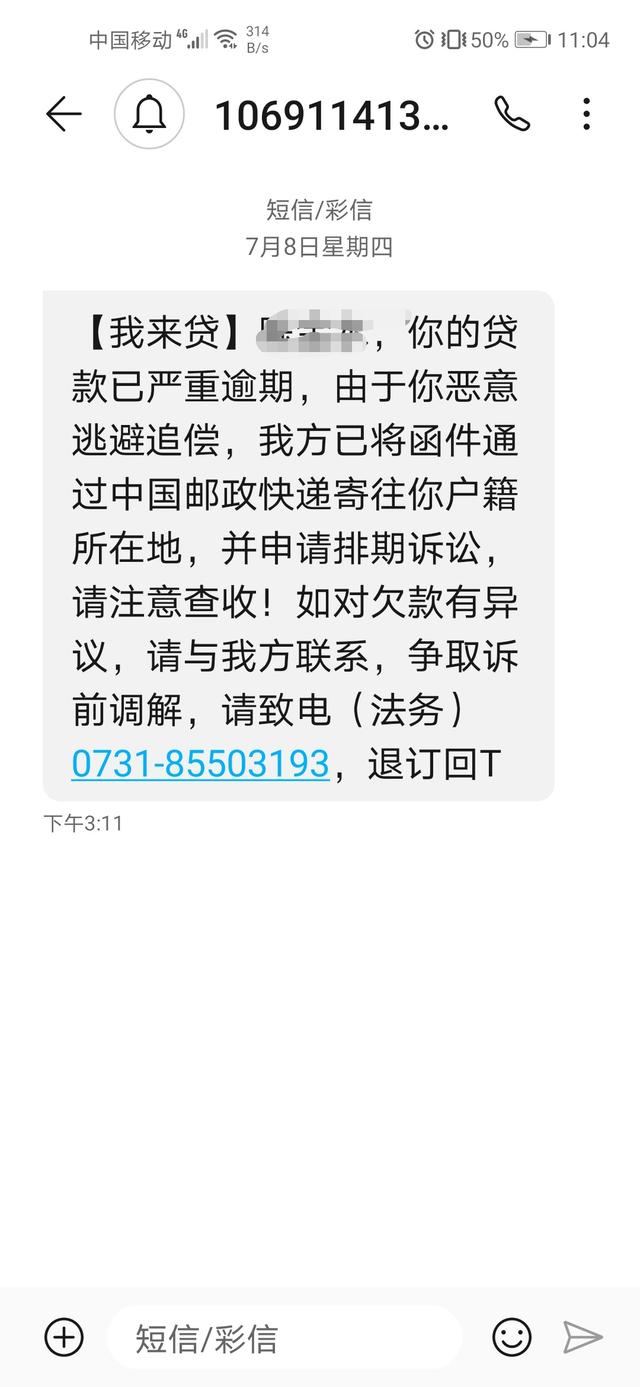Tap the 0731-85503193 phone number link

200,764
